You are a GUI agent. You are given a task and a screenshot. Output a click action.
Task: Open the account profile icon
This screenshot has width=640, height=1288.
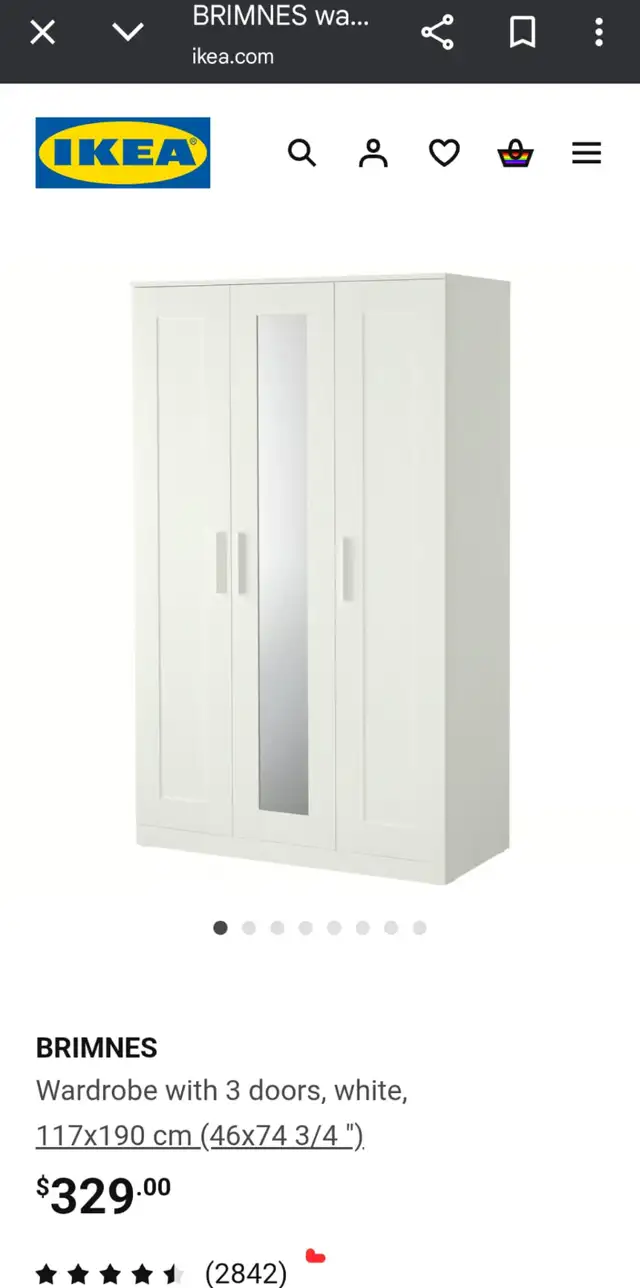(x=373, y=153)
